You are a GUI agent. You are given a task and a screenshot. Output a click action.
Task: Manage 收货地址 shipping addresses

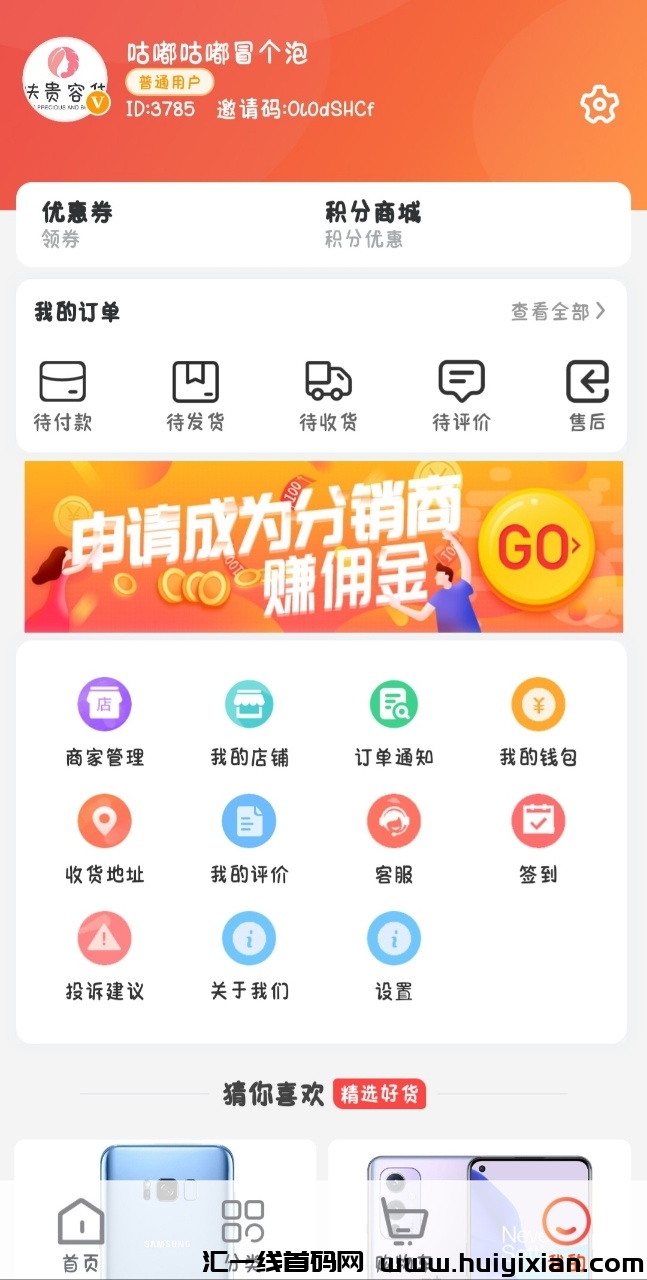click(105, 839)
